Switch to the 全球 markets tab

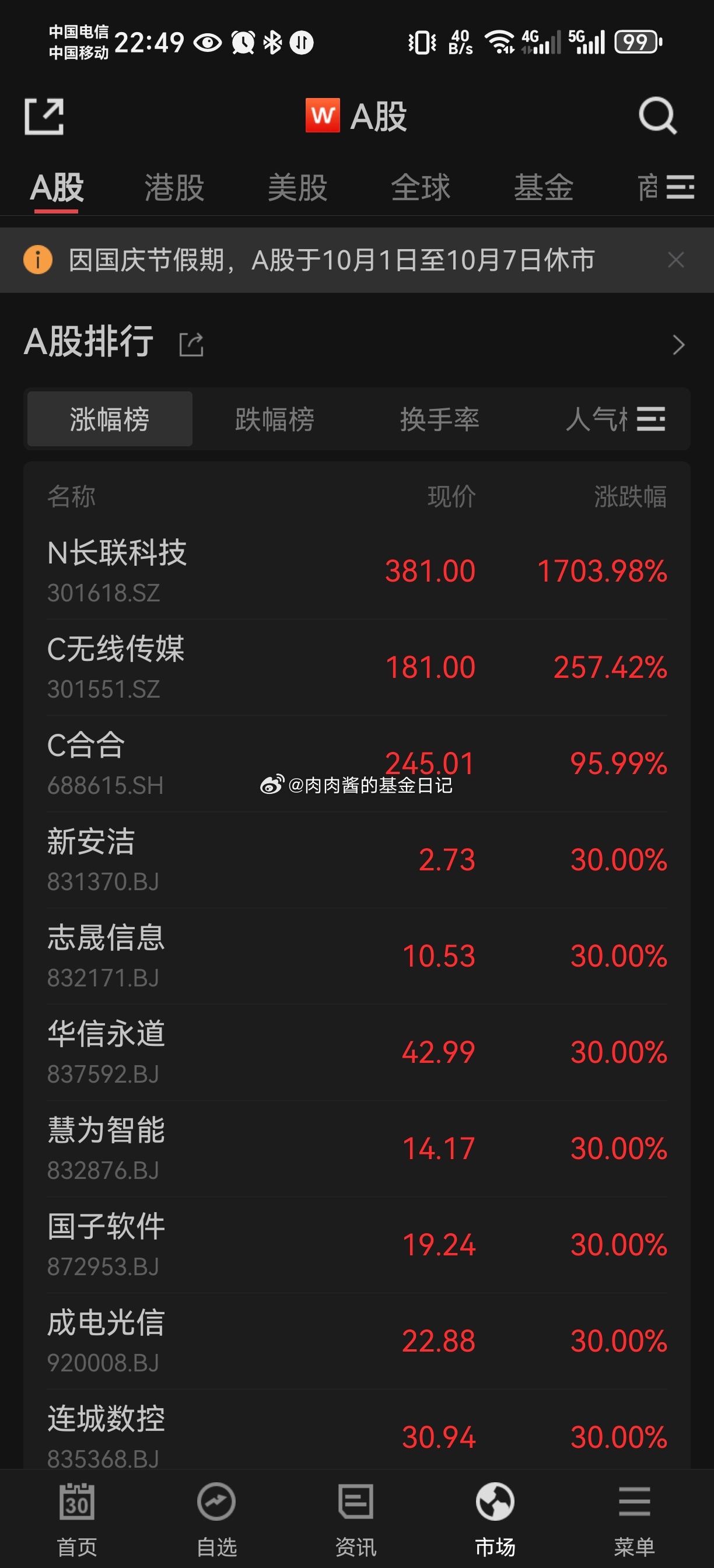pyautogui.click(x=421, y=188)
